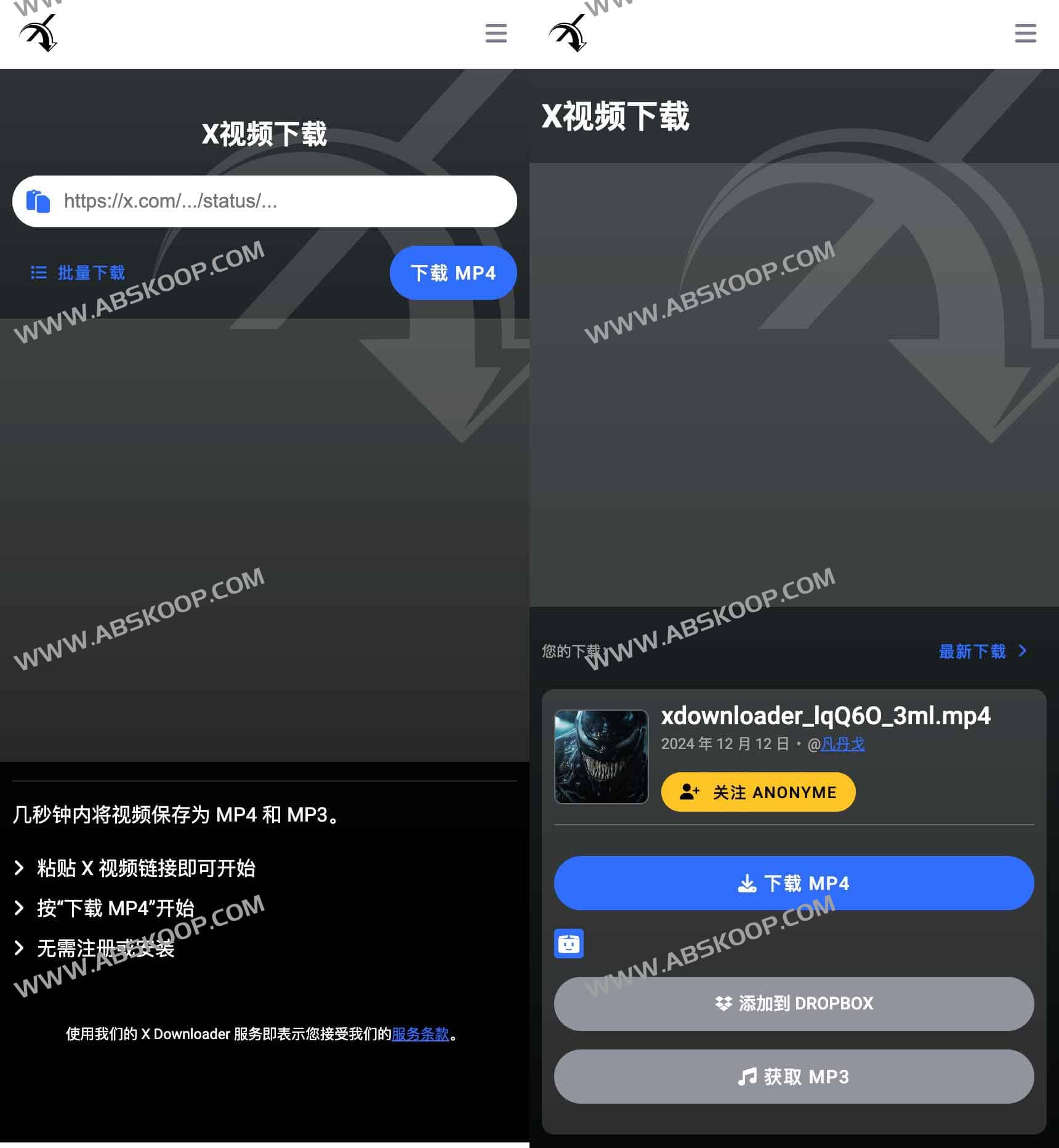Viewport: 1059px width, 1148px height.
Task: Open 最新下载 latest downloads
Action: coord(982,651)
